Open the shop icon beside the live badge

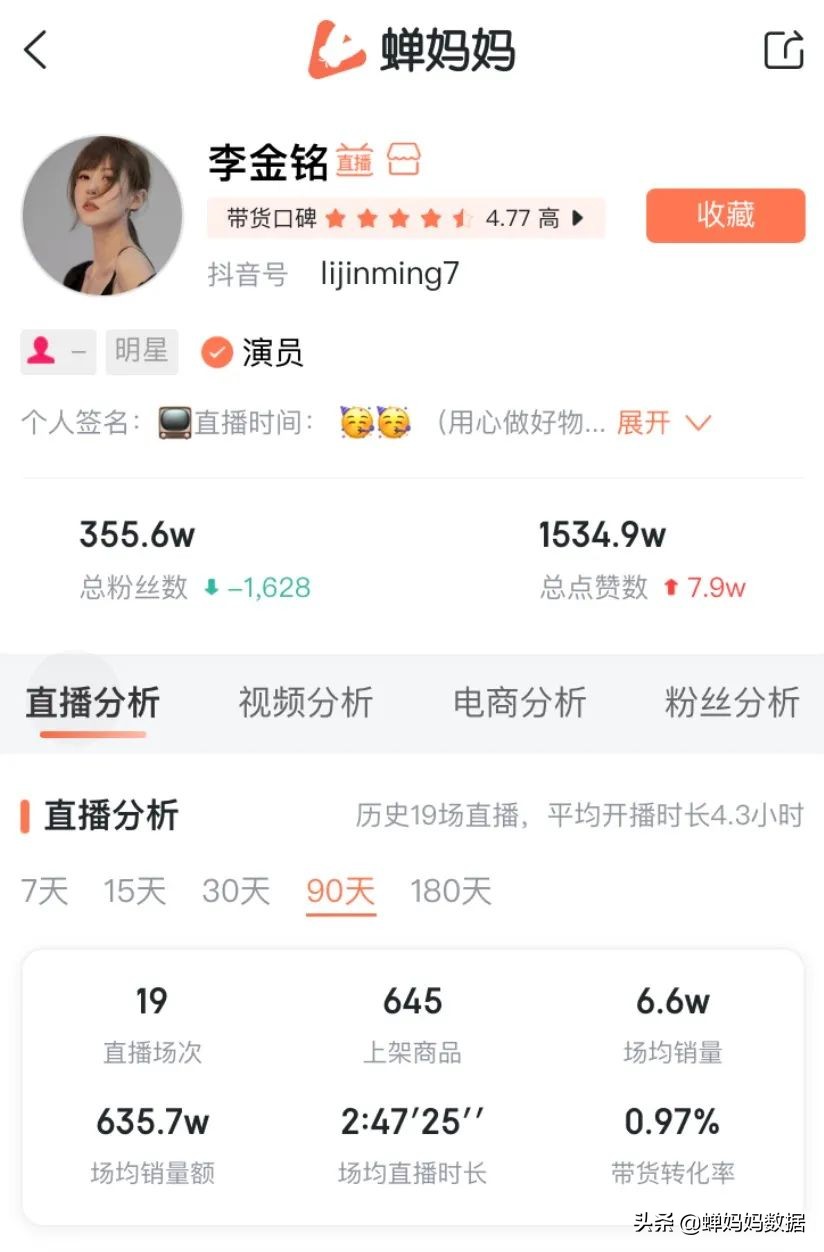pyautogui.click(x=403, y=160)
